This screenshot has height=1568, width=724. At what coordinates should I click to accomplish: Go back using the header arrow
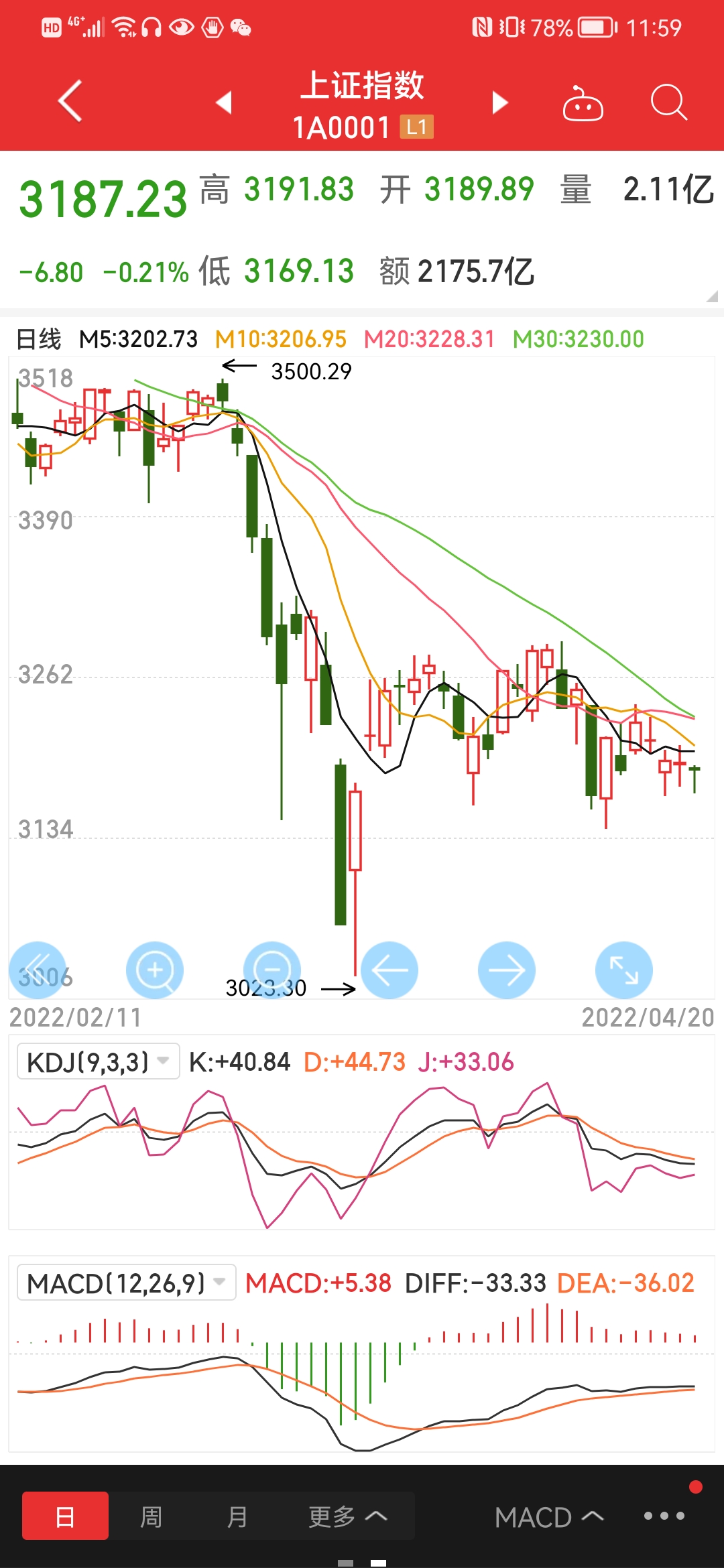click(x=70, y=102)
